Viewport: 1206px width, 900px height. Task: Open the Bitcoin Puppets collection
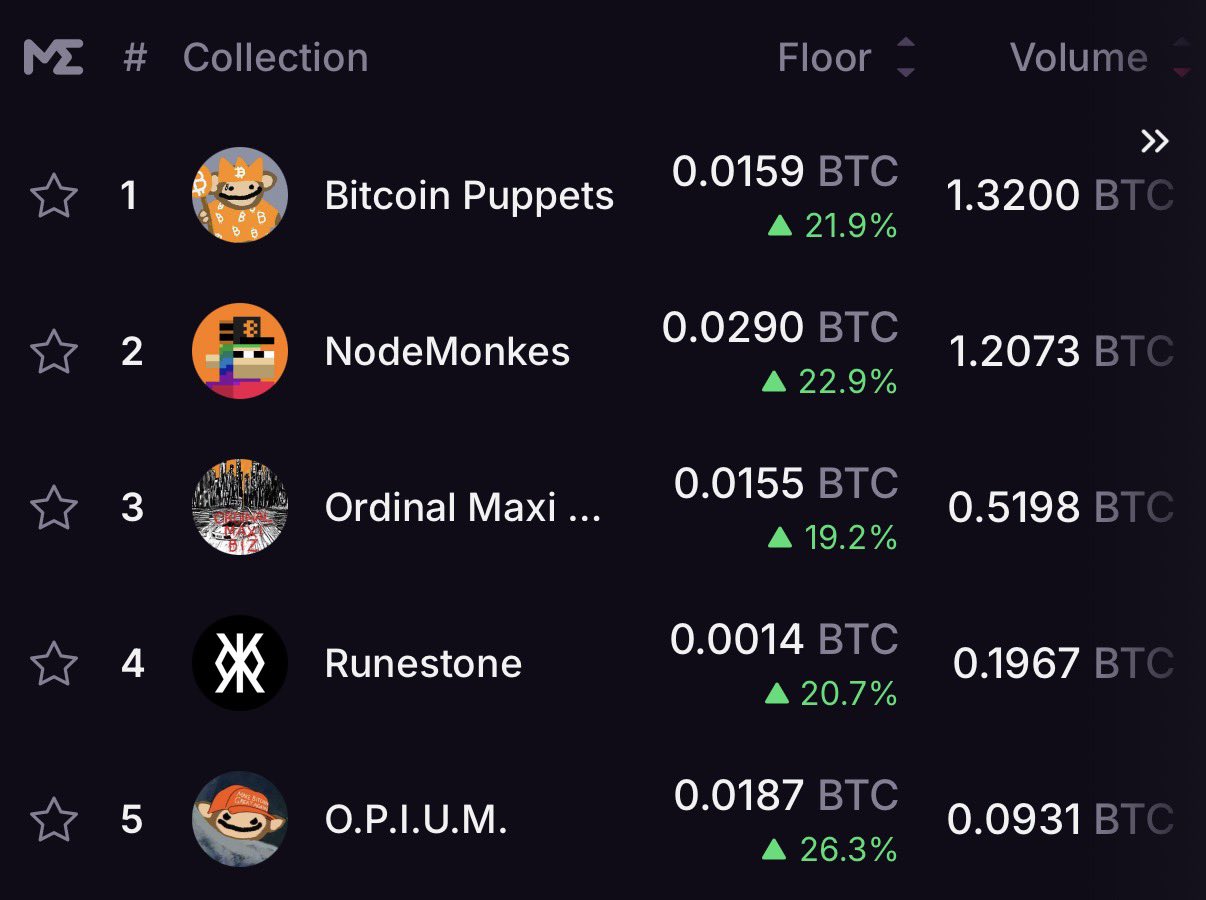[468, 196]
